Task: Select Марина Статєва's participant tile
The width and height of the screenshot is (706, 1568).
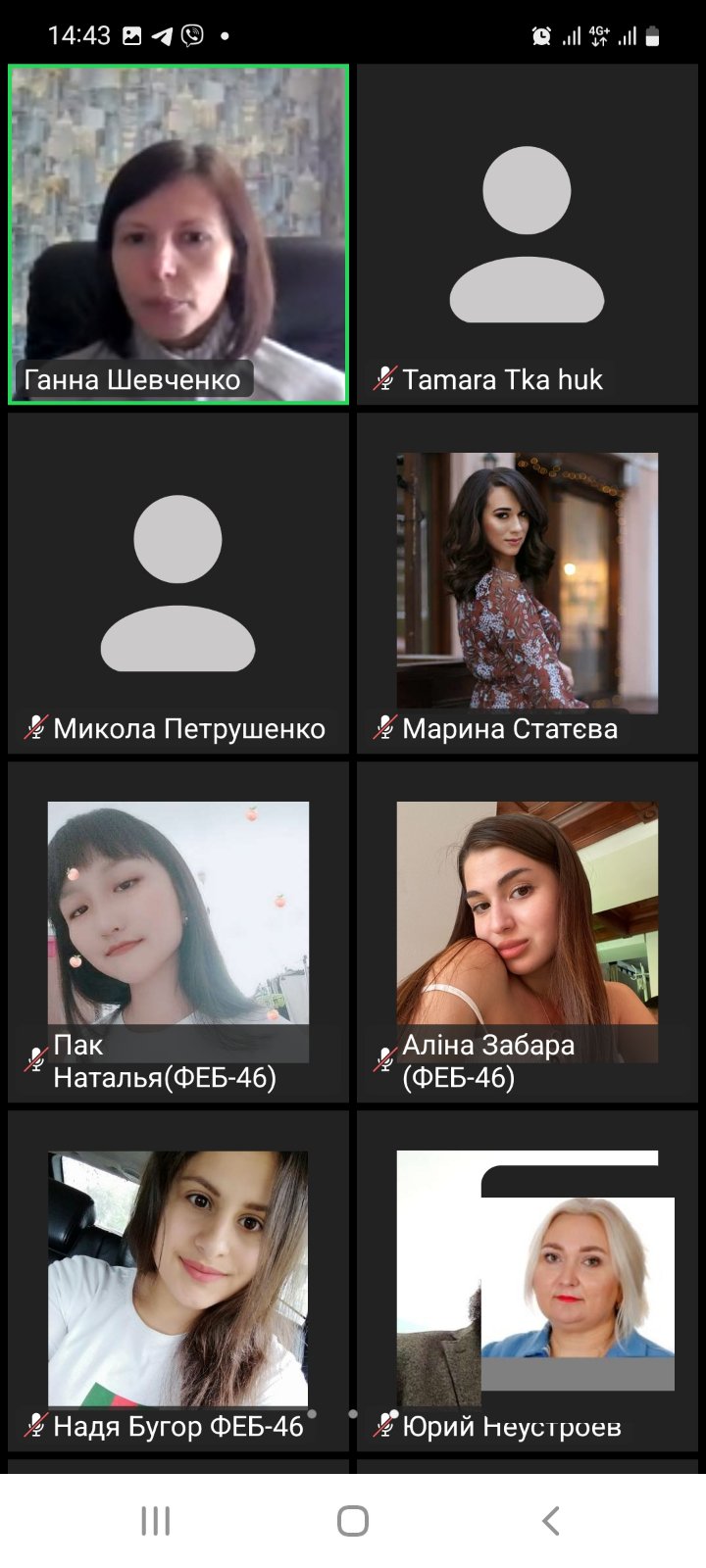Action: click(x=527, y=582)
